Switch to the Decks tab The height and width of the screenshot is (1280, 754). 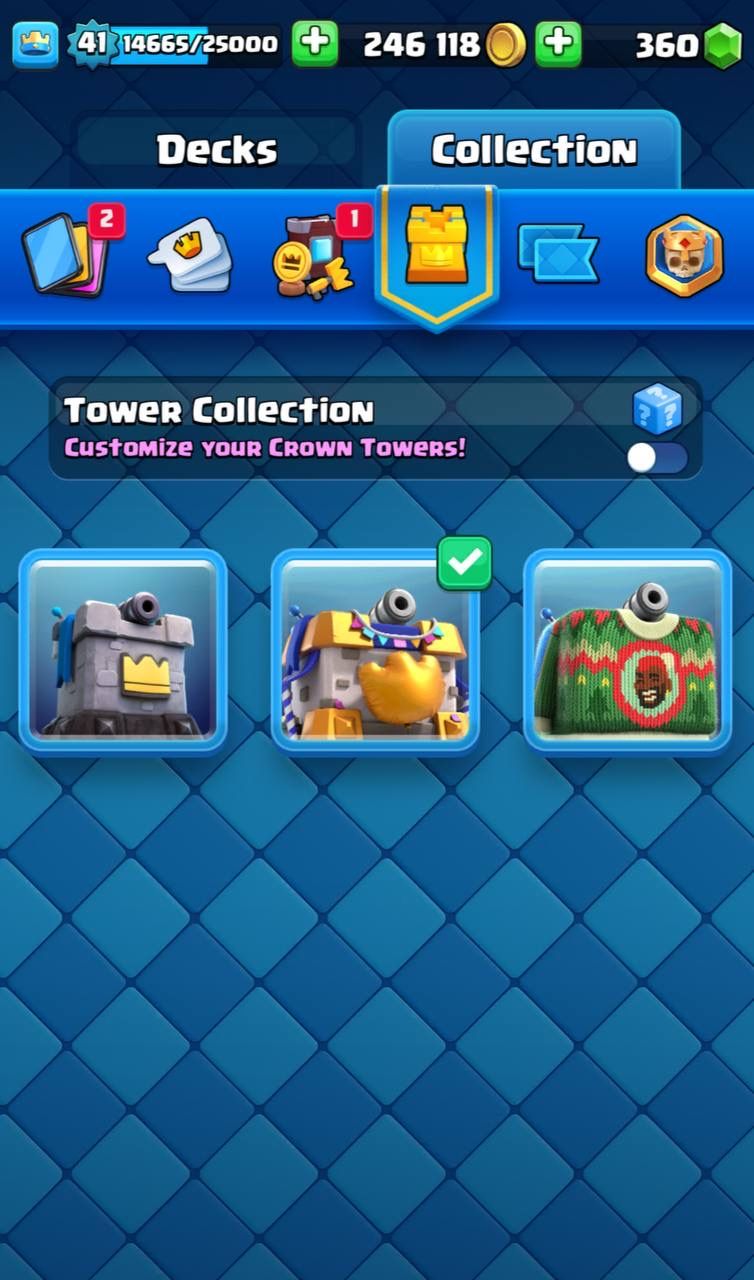click(x=217, y=150)
